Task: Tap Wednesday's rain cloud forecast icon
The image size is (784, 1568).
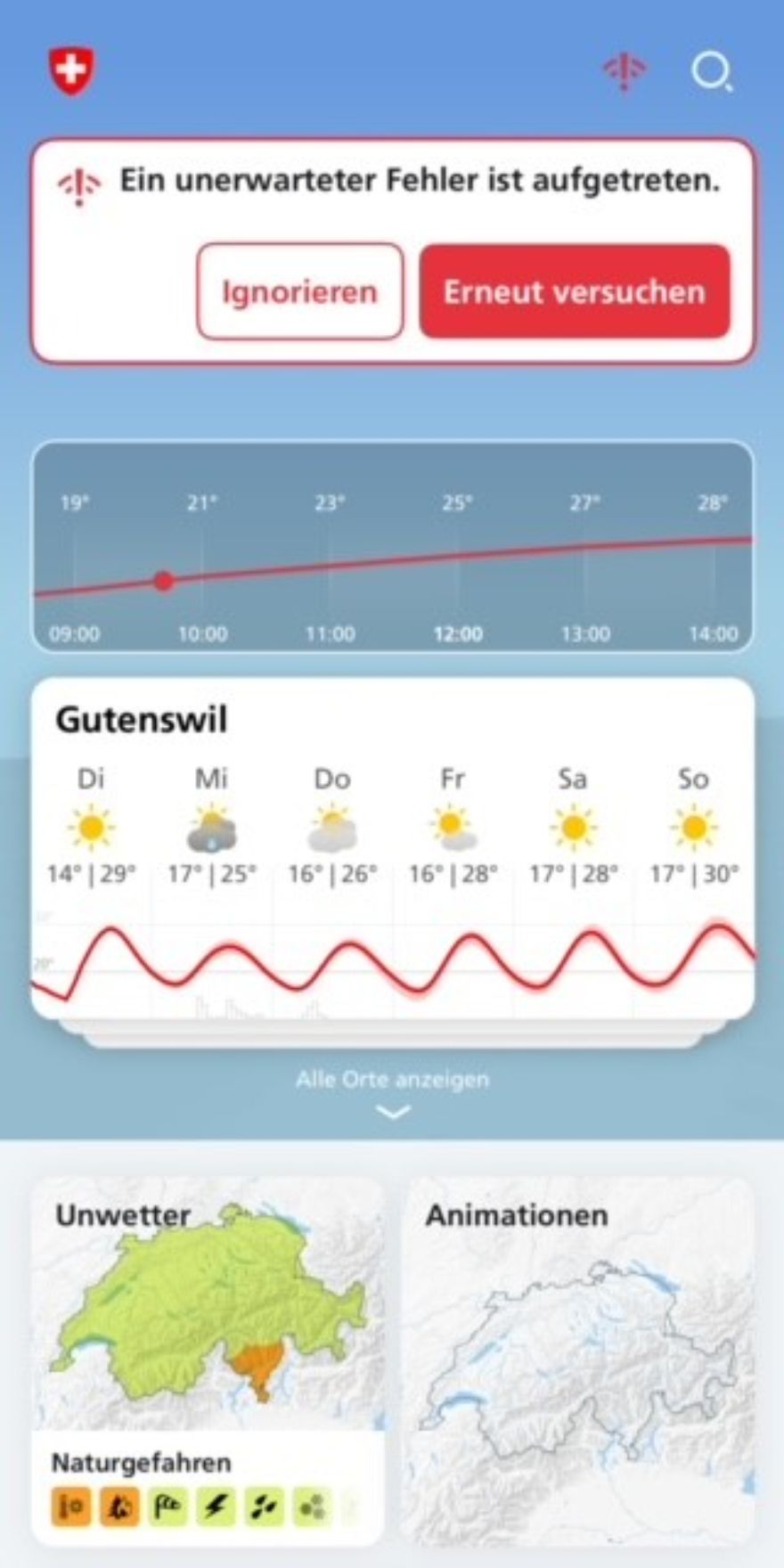Action: 211,827
